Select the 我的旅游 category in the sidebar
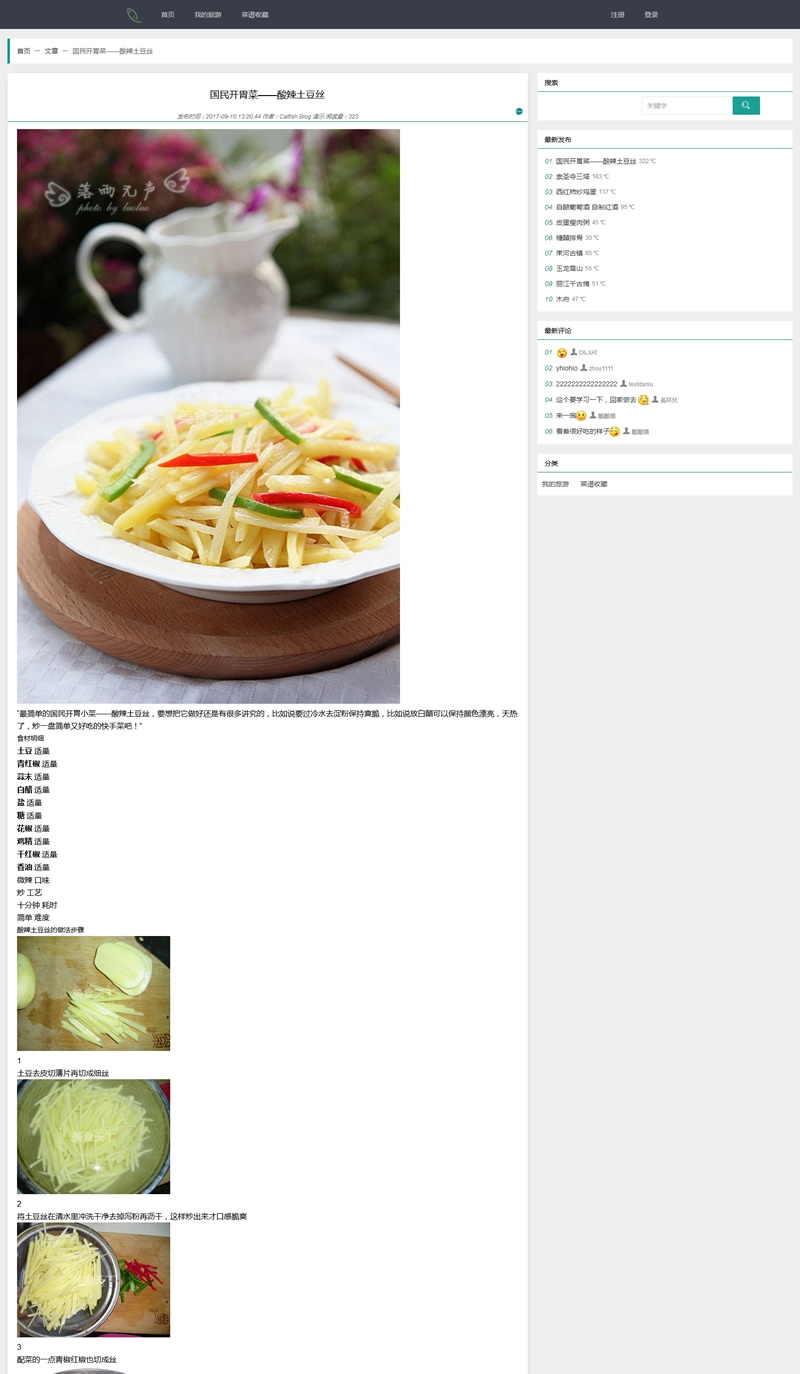This screenshot has height=1374, width=800. click(x=556, y=484)
